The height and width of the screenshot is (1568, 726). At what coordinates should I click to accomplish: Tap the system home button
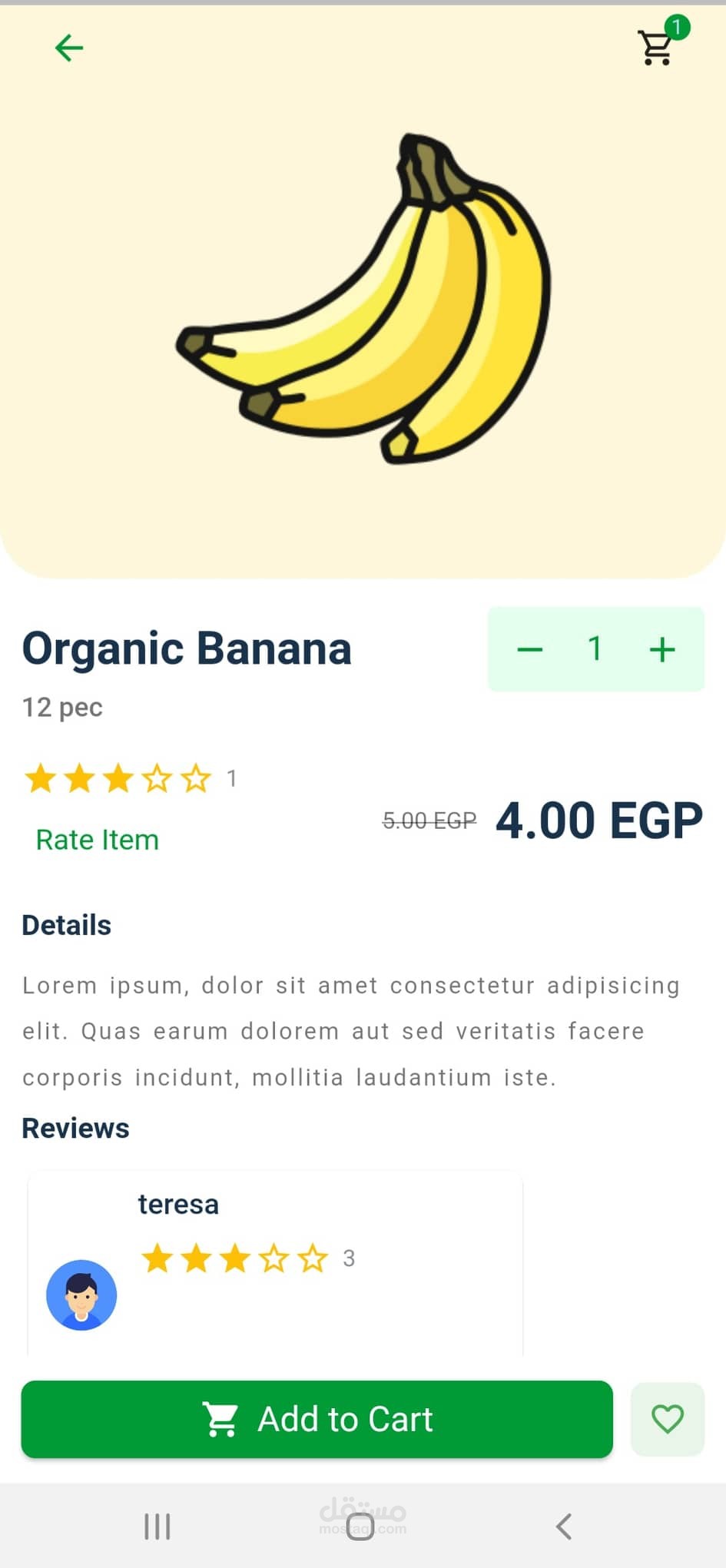tap(360, 1526)
